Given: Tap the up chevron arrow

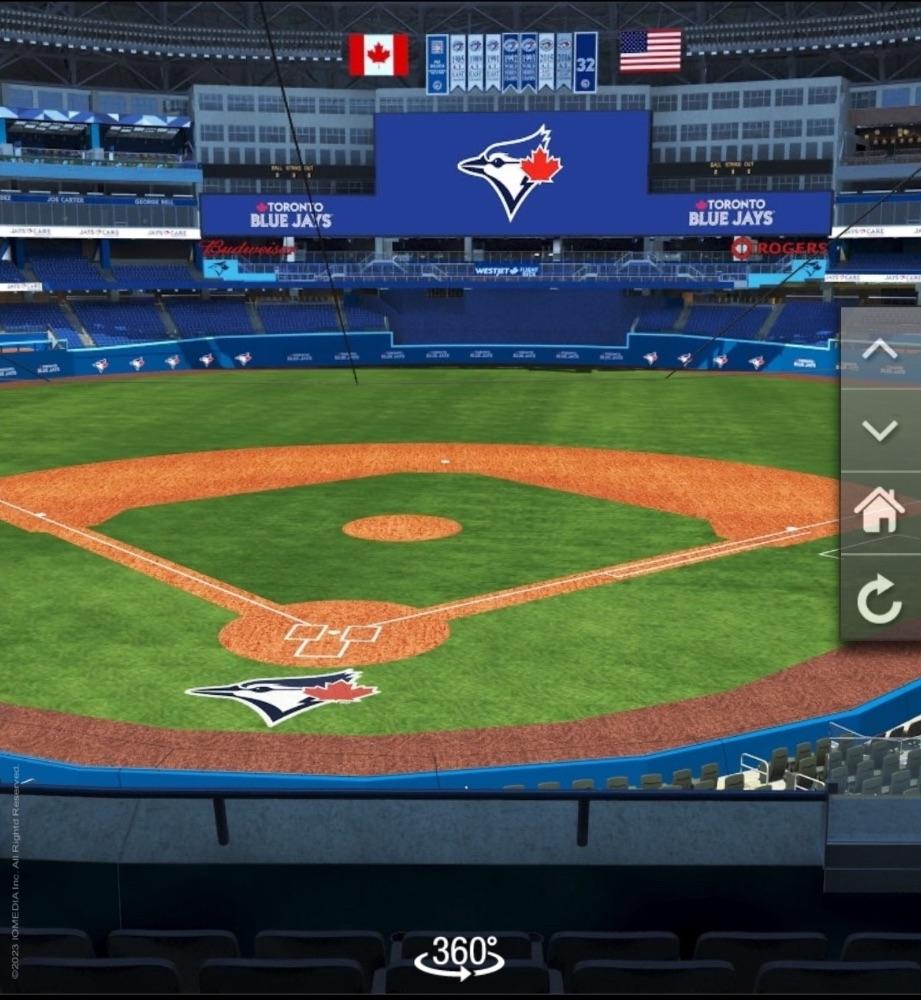Looking at the screenshot, I should [879, 349].
